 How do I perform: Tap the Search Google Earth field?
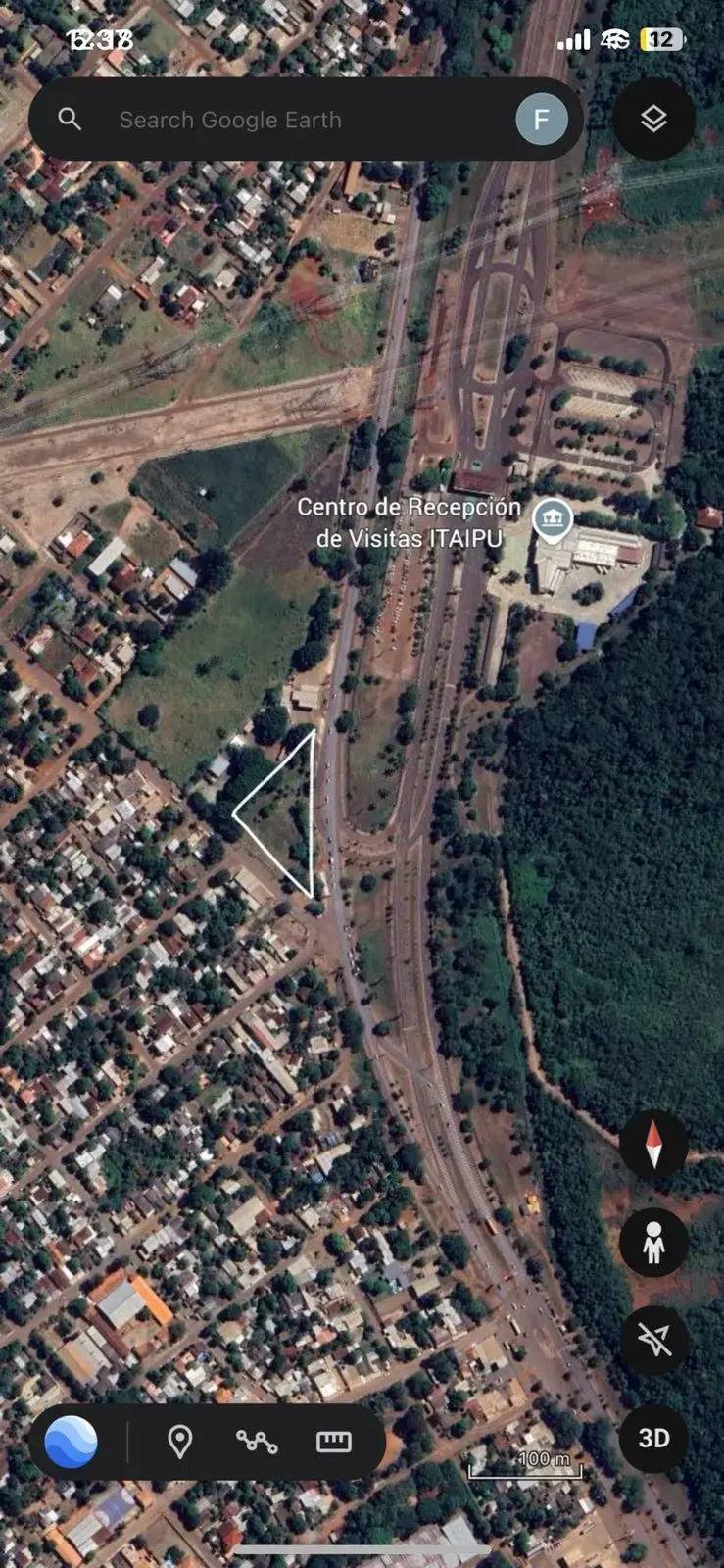click(x=294, y=121)
